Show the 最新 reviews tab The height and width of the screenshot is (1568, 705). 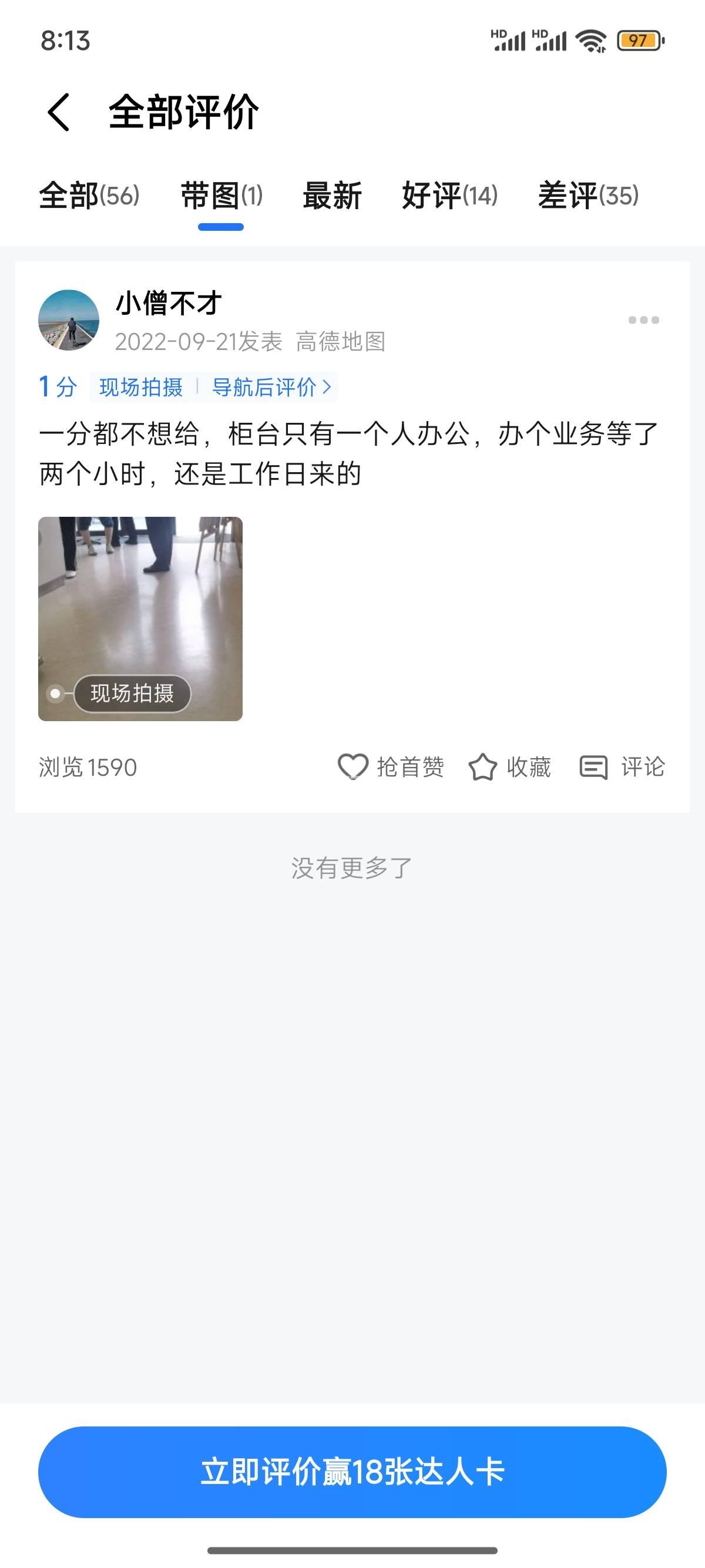[x=332, y=196]
